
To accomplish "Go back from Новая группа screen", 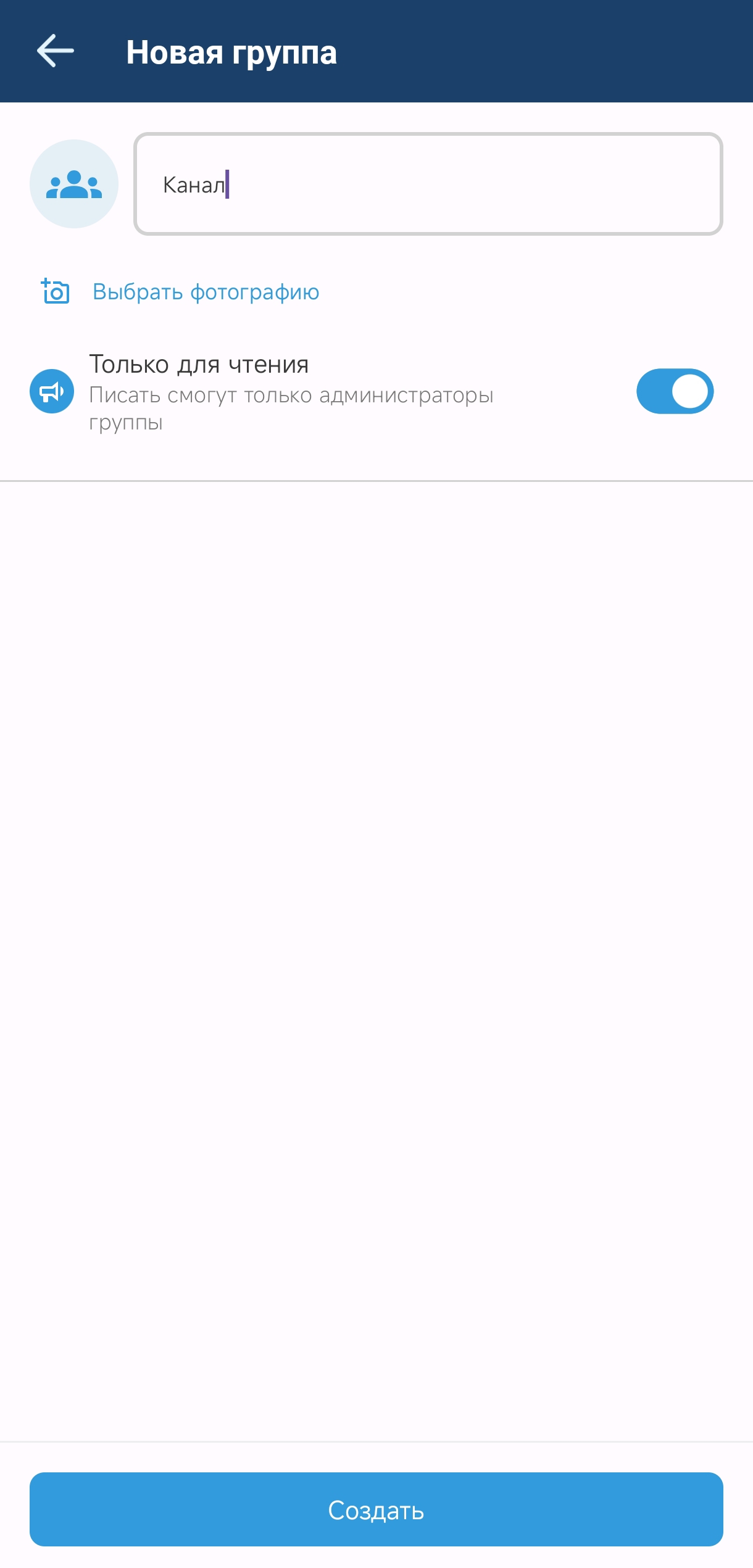I will click(x=55, y=51).
